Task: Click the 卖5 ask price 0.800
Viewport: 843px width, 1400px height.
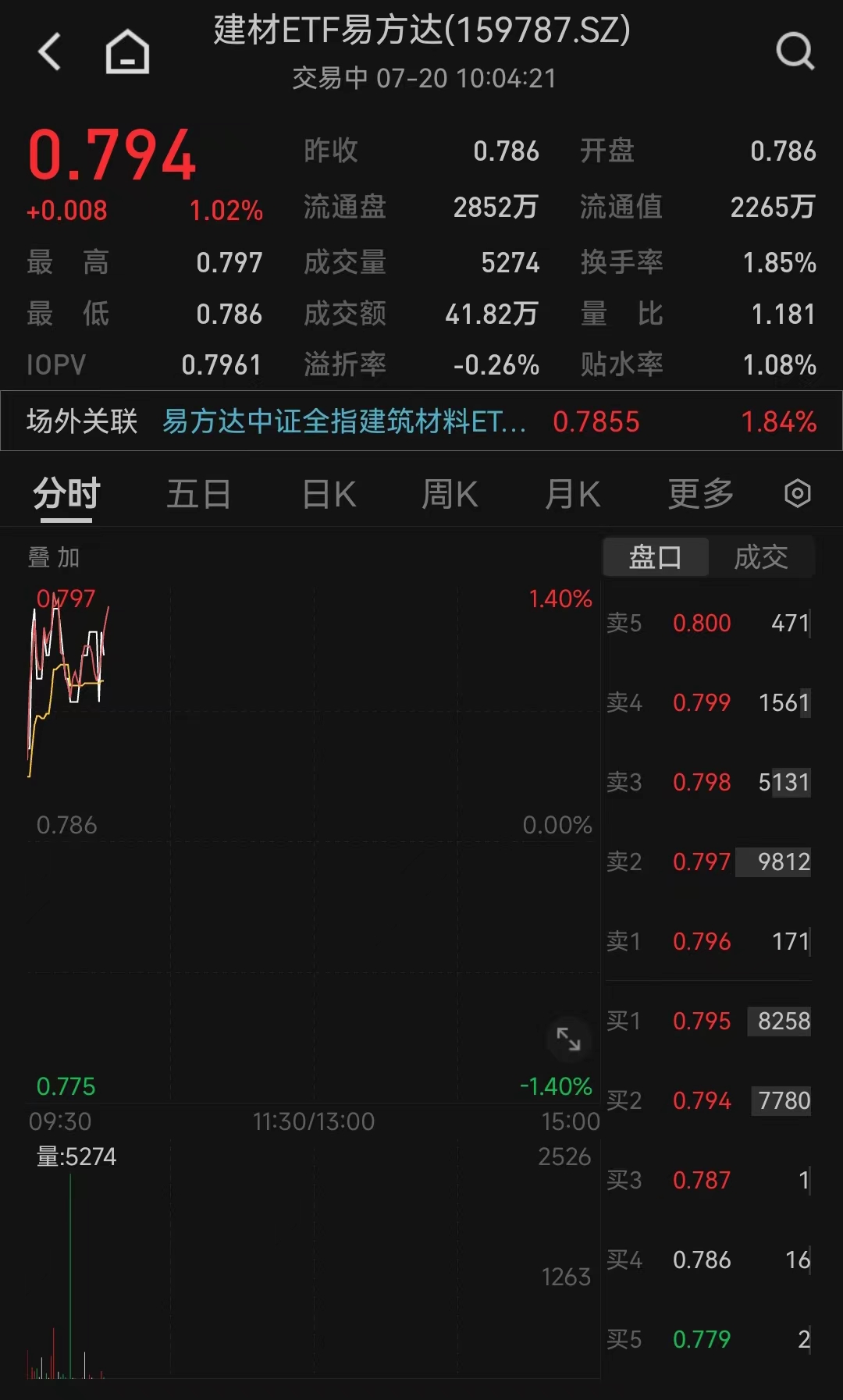Action: [x=702, y=623]
